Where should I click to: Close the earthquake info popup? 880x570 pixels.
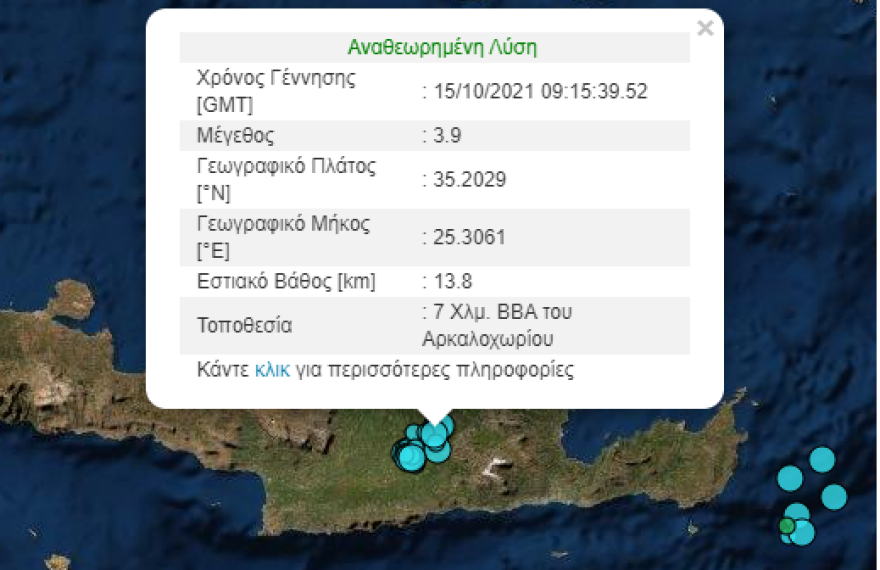(x=705, y=28)
